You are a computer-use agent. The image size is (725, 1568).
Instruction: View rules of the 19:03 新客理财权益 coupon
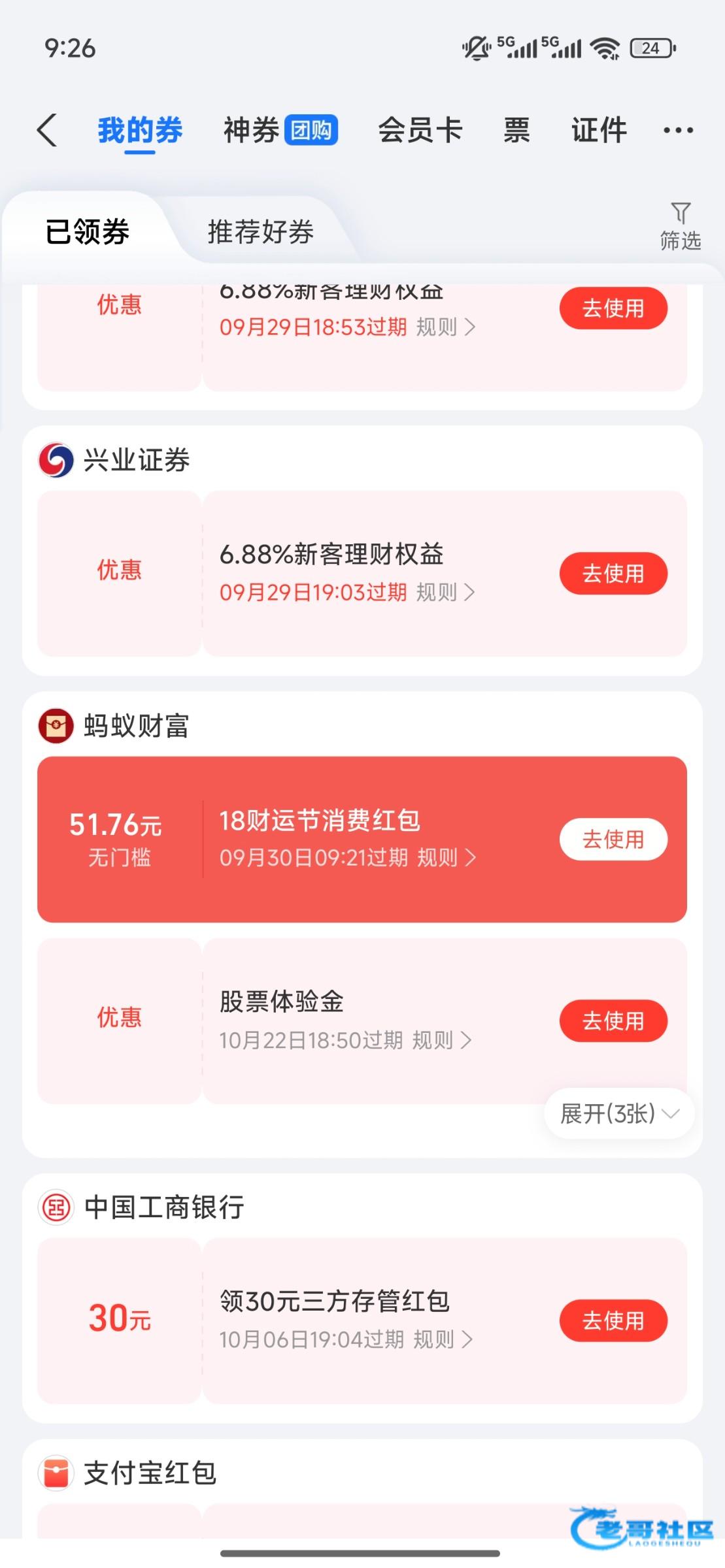point(445,593)
